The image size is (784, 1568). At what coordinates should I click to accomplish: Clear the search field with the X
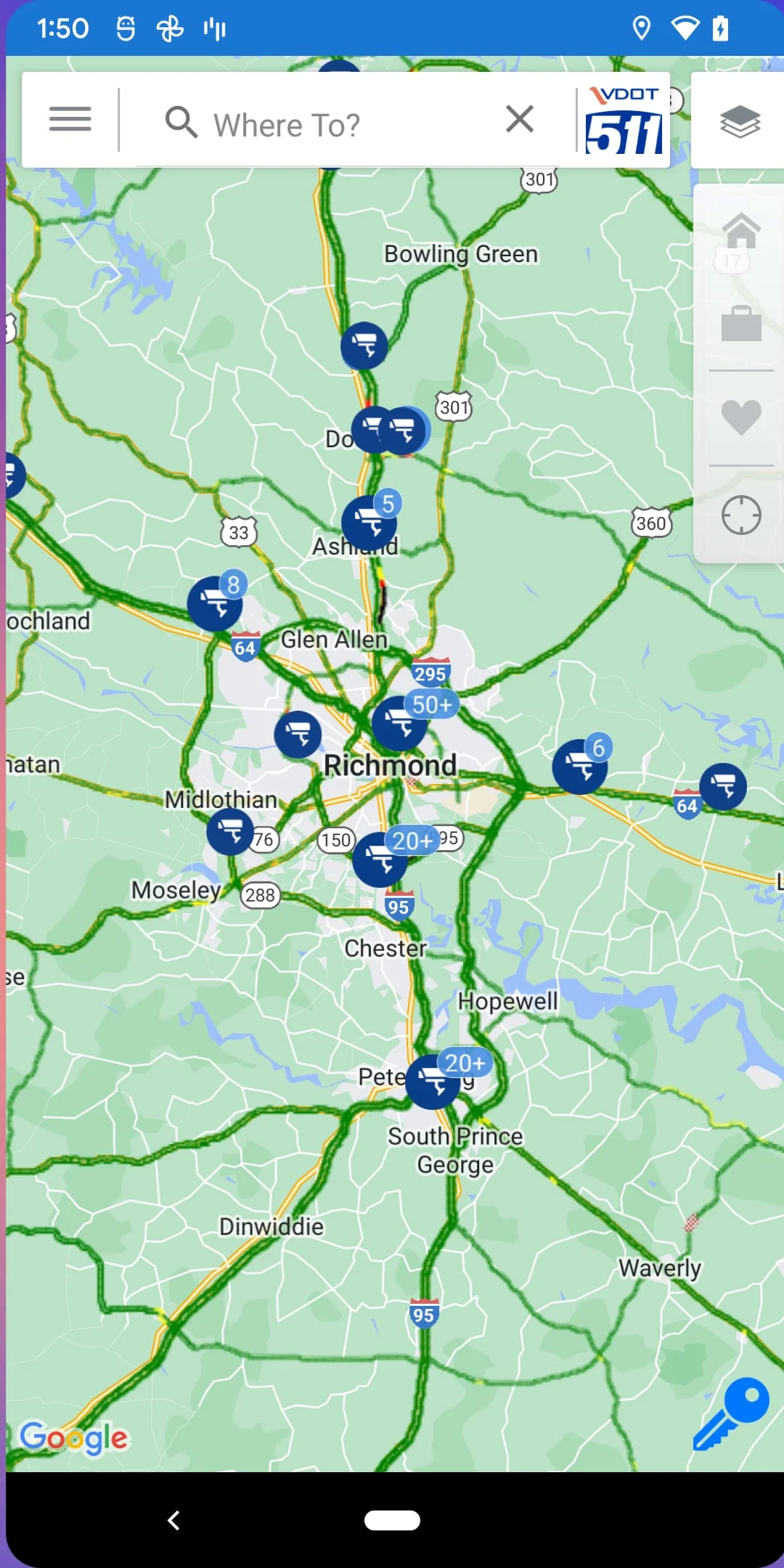click(x=519, y=118)
